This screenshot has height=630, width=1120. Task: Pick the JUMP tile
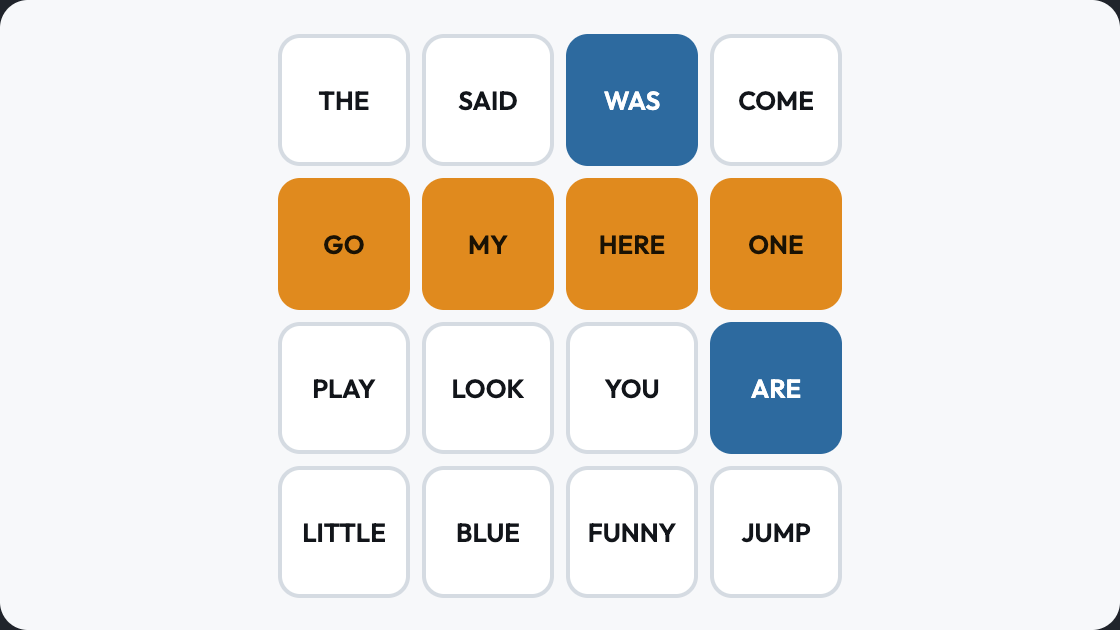click(x=776, y=532)
